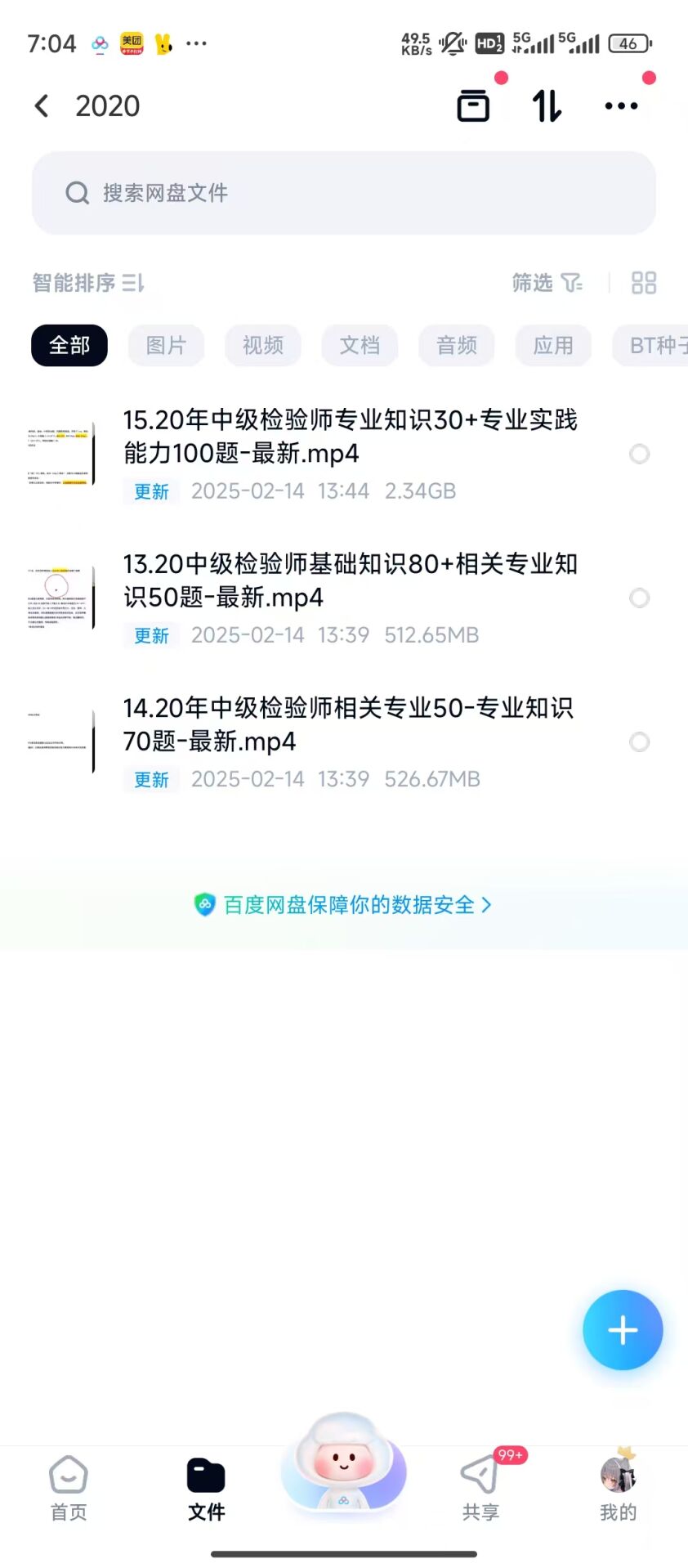The width and height of the screenshot is (688, 1568).
Task: Open the 14.20年中级检验师相关专业50 video
Action: pos(348,724)
